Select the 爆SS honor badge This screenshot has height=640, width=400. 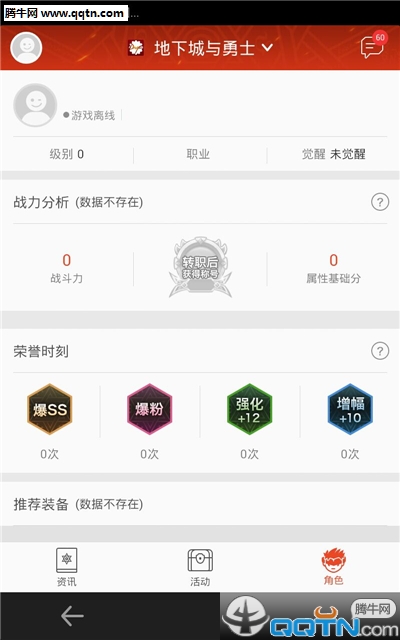50,409
